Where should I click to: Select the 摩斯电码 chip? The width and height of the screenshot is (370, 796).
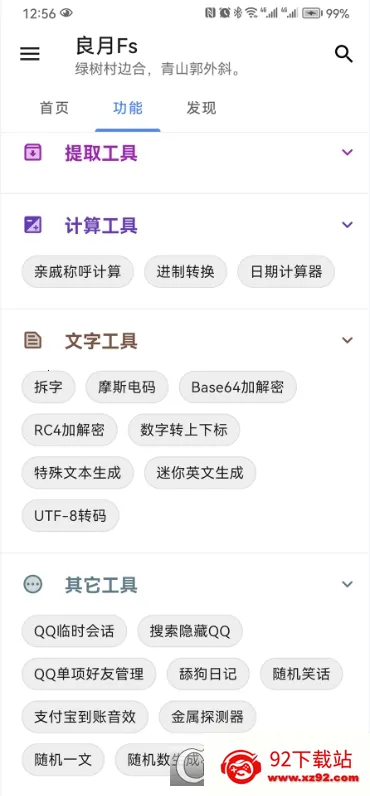[127, 387]
